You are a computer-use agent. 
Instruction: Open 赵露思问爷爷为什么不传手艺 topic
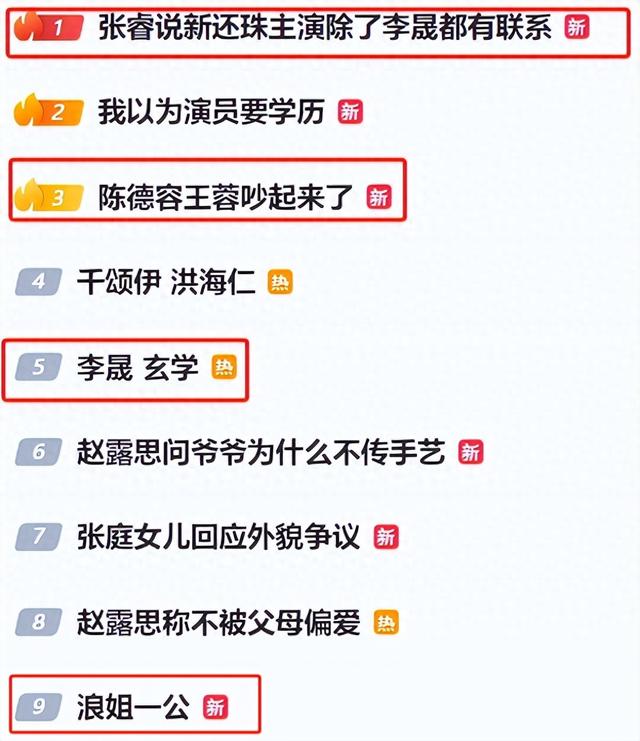[260, 452]
